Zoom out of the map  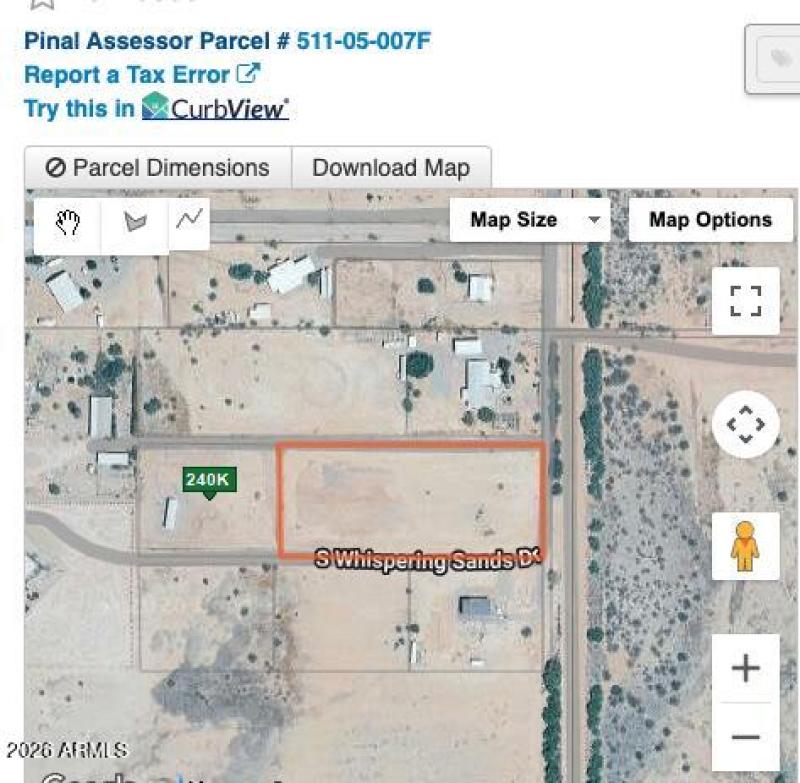pos(746,737)
